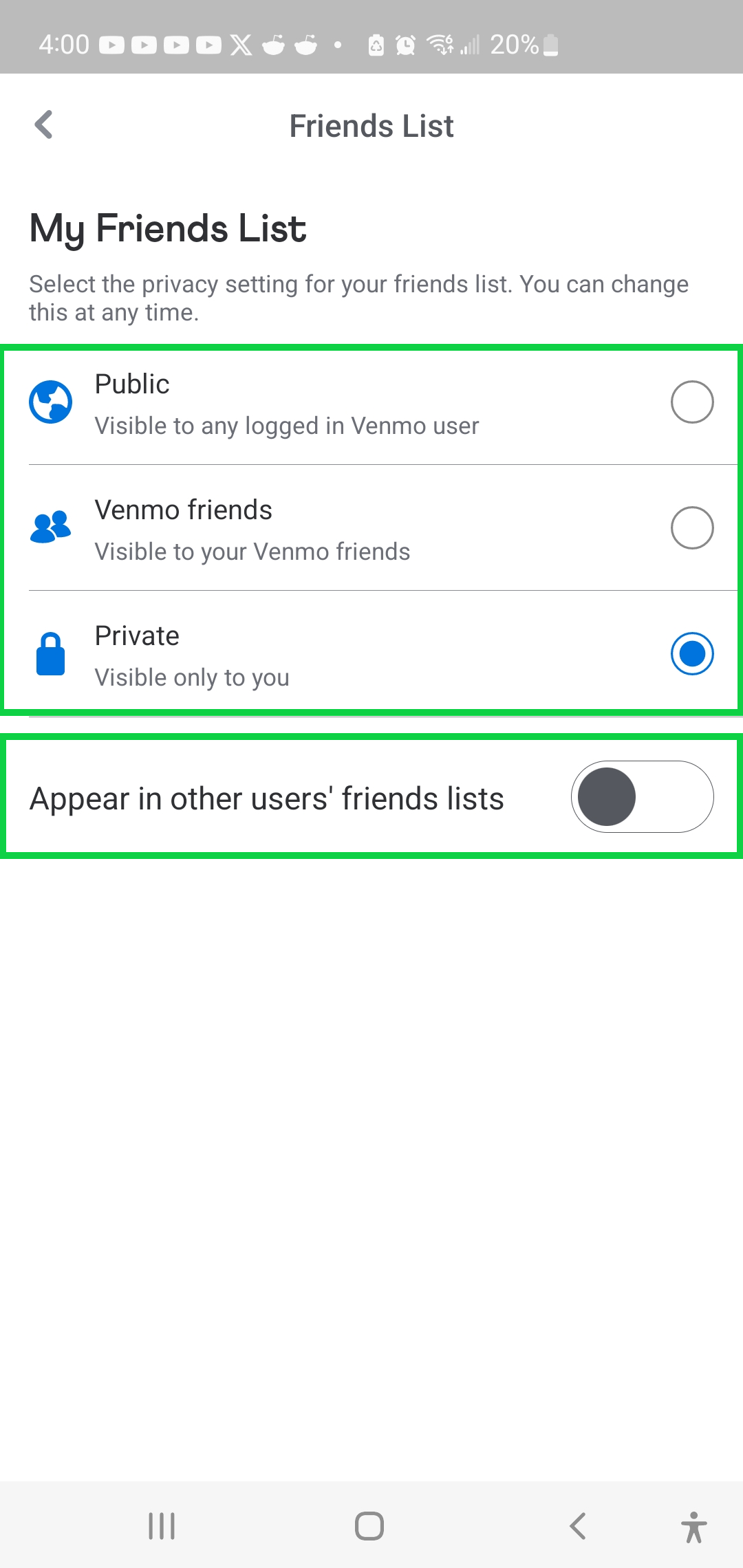Image resolution: width=743 pixels, height=1568 pixels.
Task: Tap the system home button
Action: click(369, 1526)
